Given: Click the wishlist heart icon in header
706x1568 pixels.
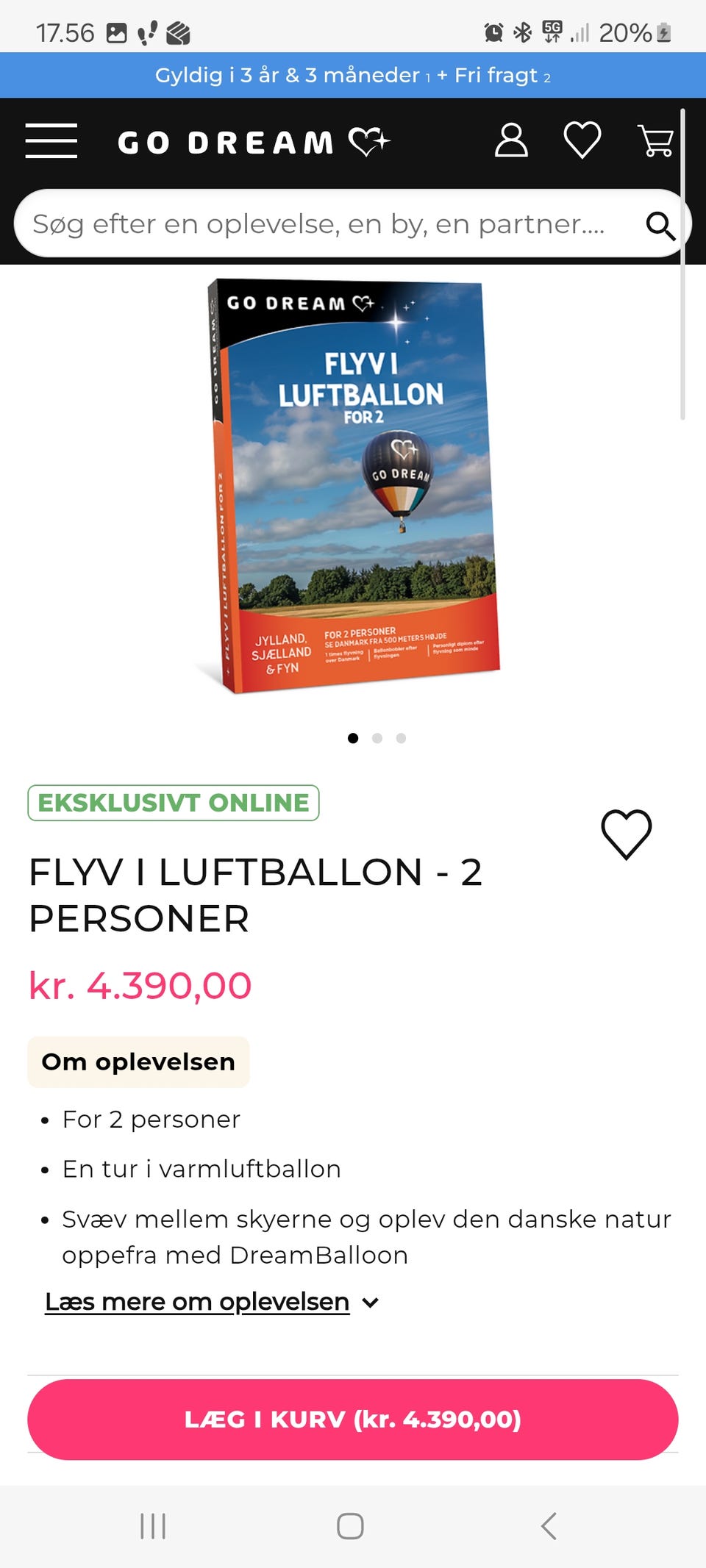Looking at the screenshot, I should coord(582,141).
